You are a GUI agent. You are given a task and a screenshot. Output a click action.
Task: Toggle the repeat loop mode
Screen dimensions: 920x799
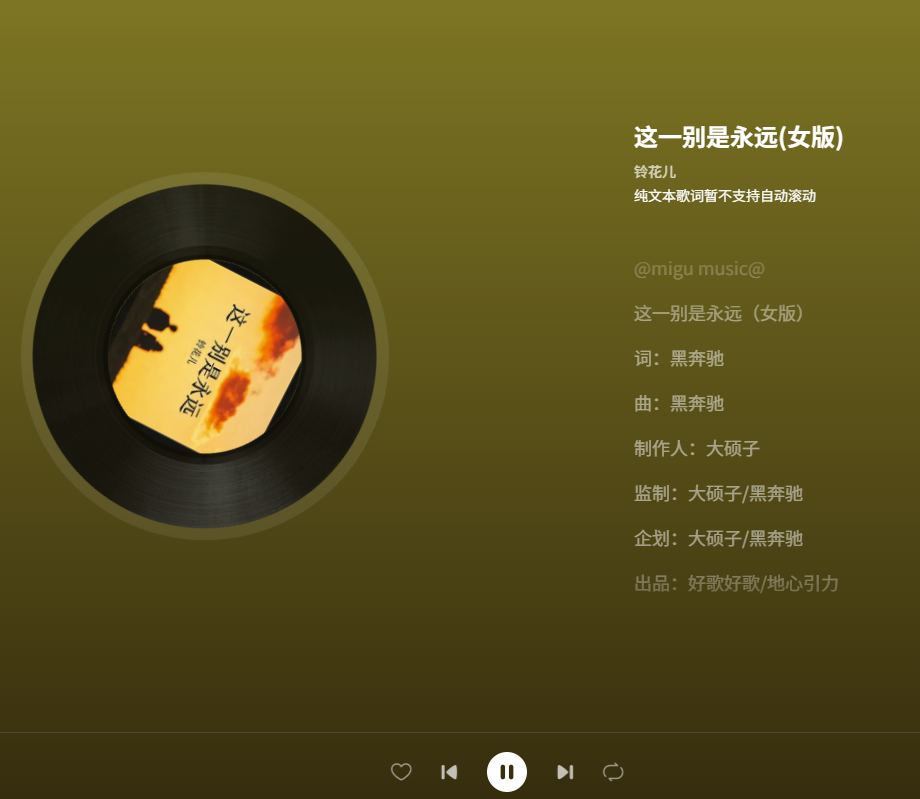(613, 772)
